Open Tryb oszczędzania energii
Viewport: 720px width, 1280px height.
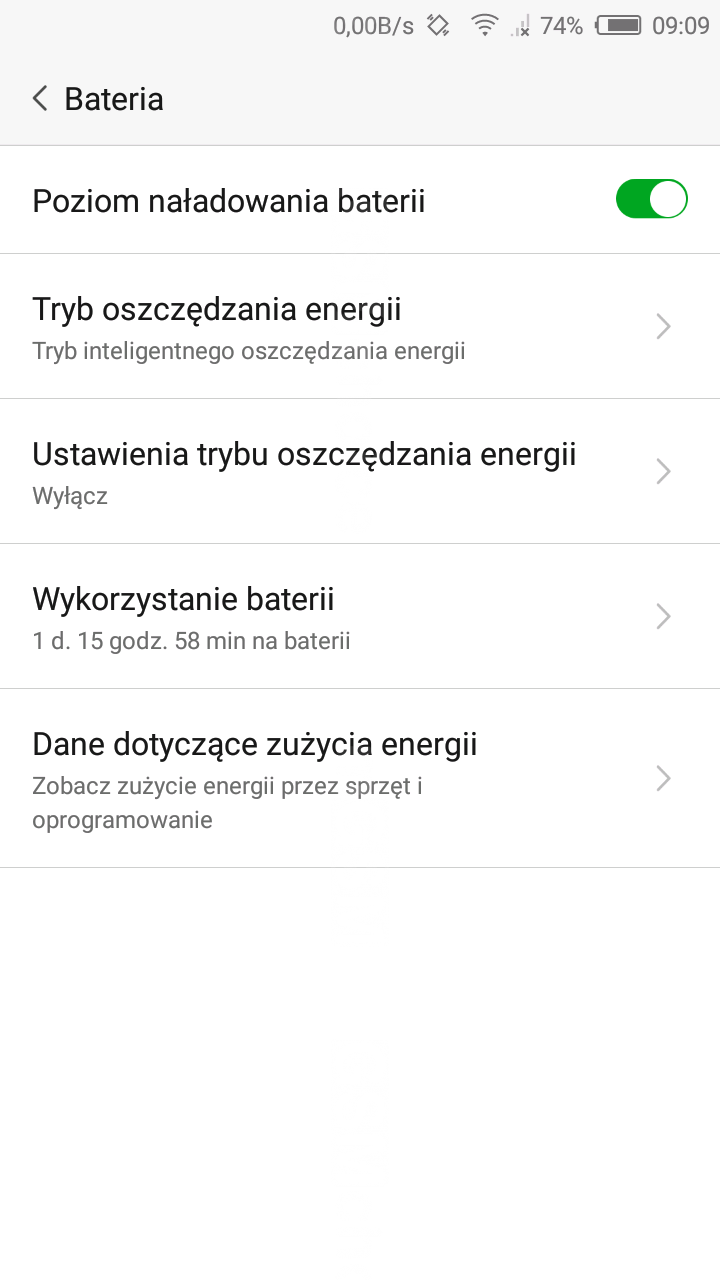coord(360,327)
